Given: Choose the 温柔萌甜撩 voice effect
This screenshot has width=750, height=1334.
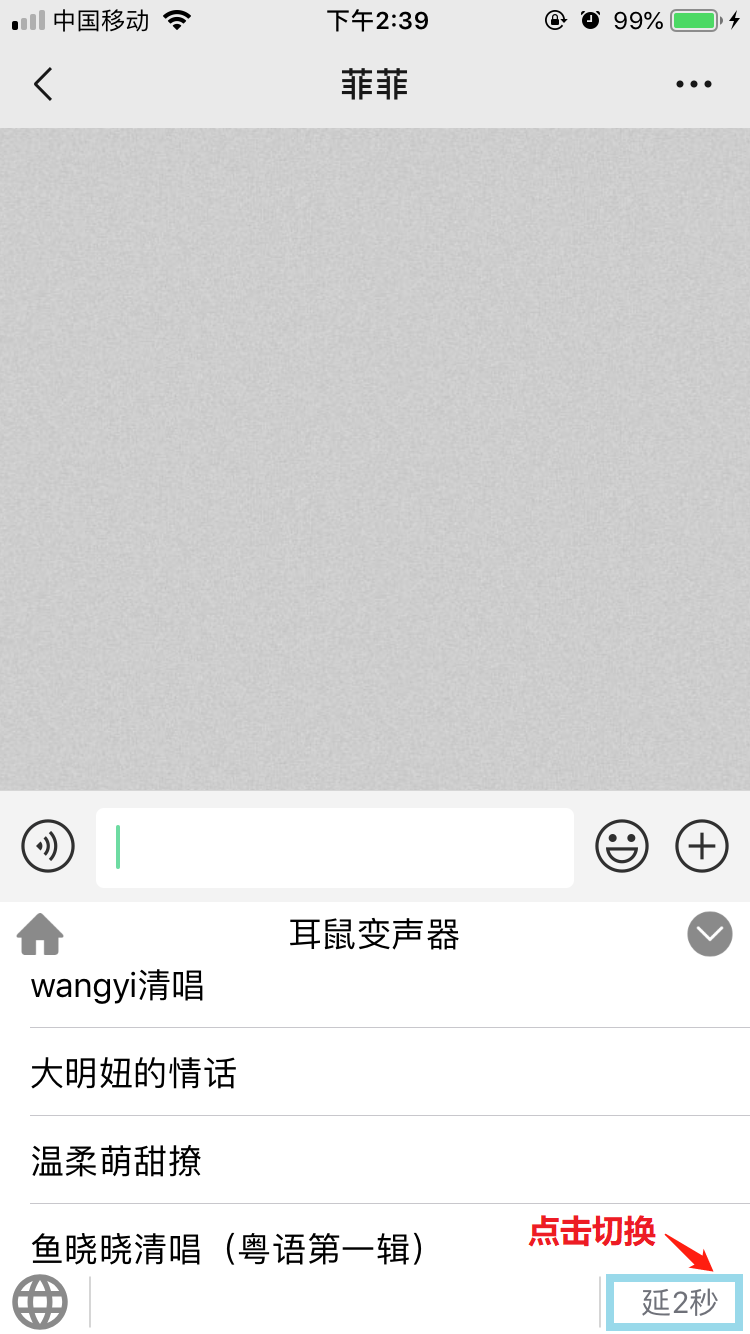Looking at the screenshot, I should tap(114, 1161).
